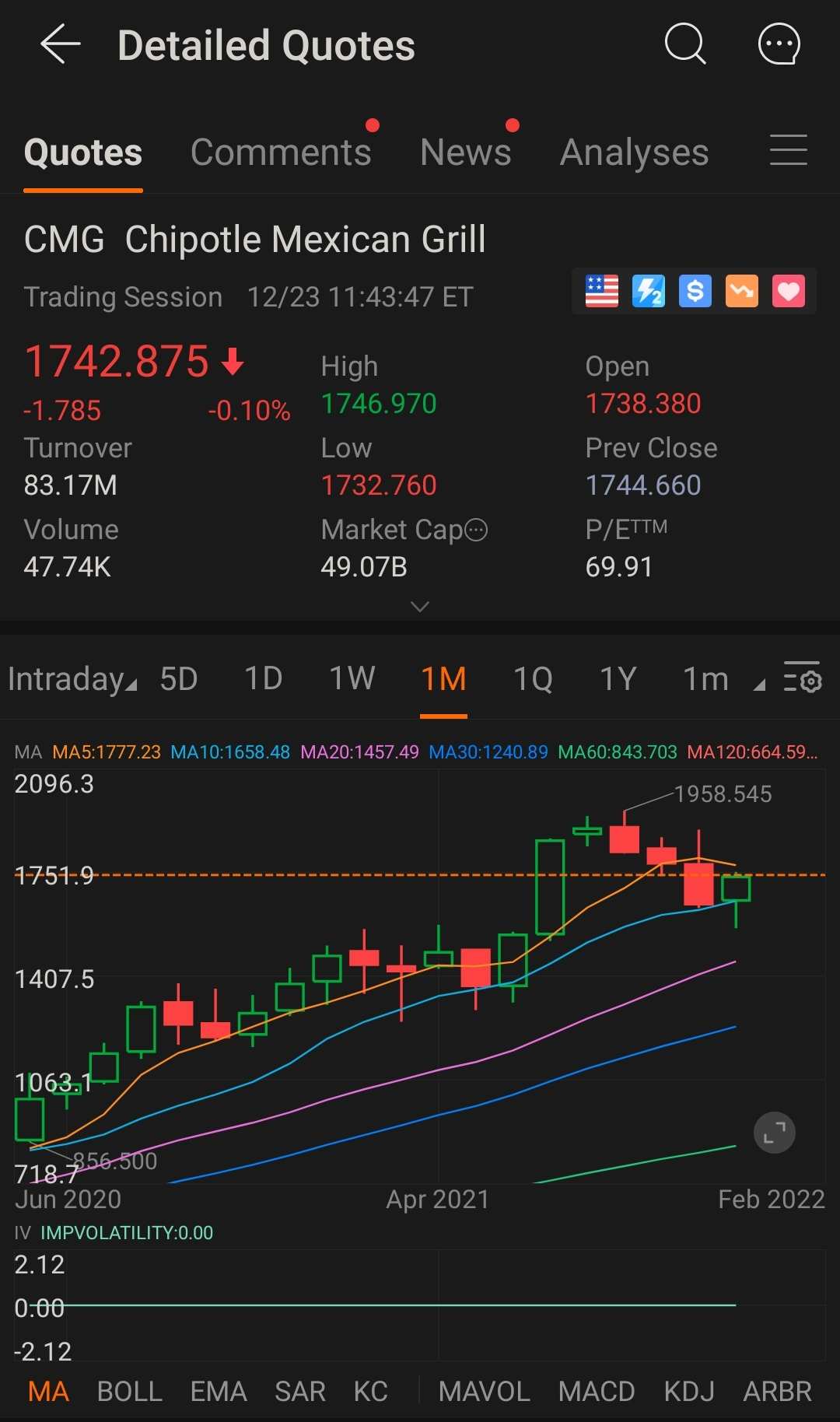Open the 1m interval dropdown
Viewport: 840px width, 1422px height.
[722, 679]
